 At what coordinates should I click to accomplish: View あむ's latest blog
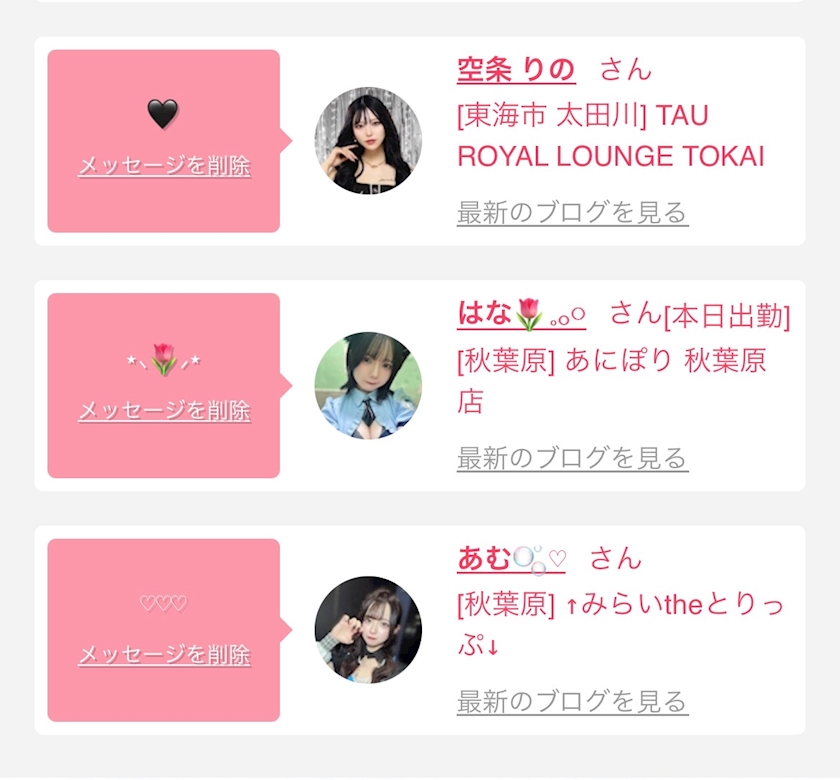pos(572,702)
